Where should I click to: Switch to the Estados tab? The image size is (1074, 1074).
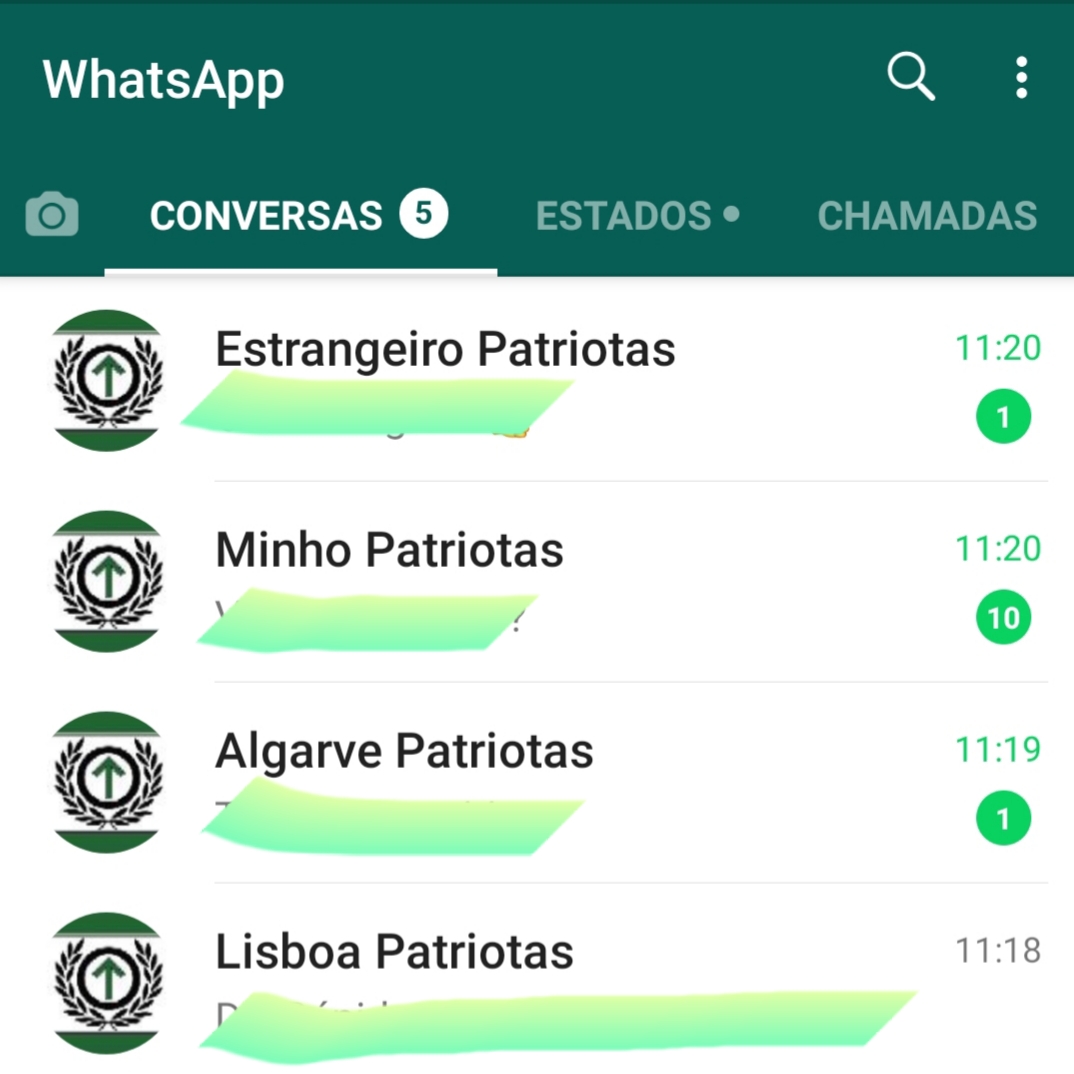pyautogui.click(x=637, y=215)
